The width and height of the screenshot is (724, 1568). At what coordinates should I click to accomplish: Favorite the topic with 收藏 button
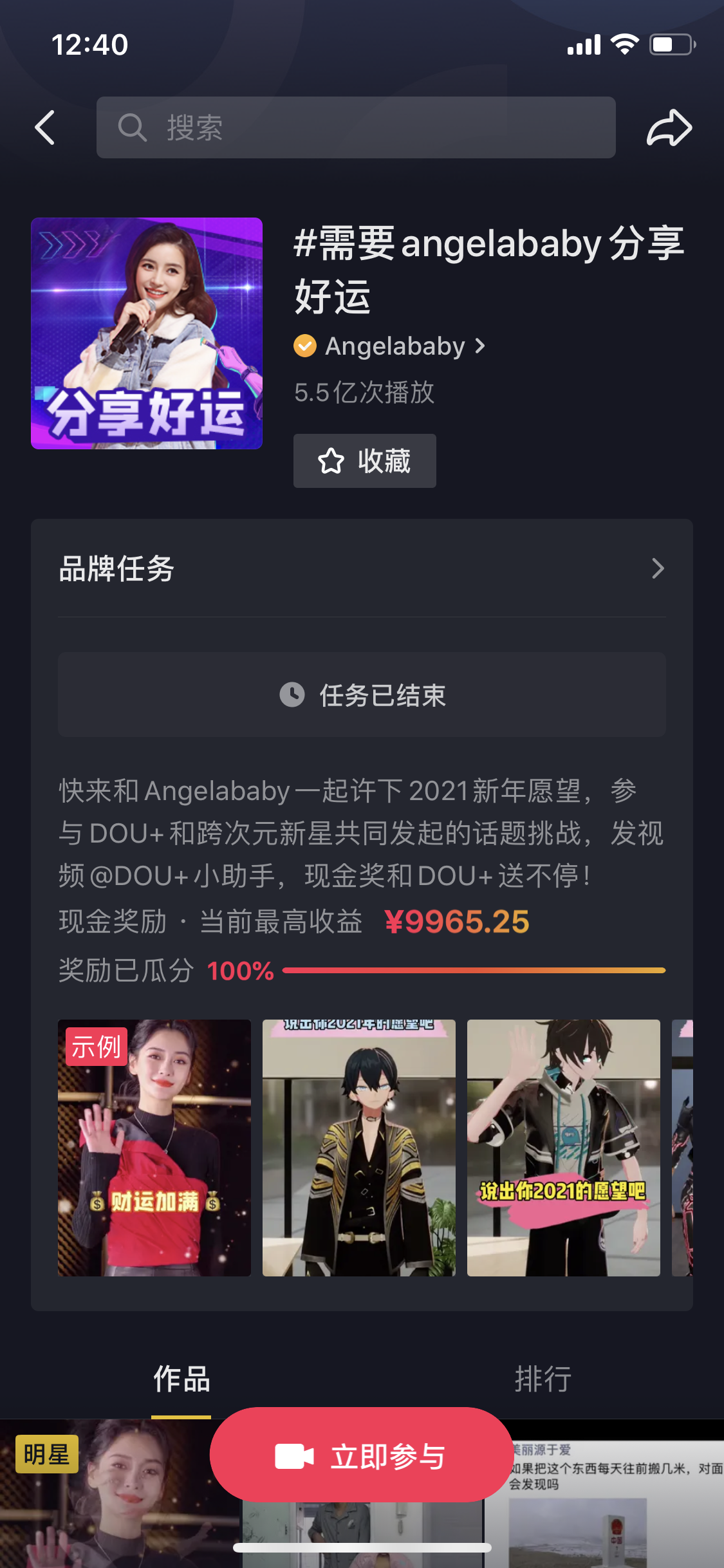coord(364,461)
